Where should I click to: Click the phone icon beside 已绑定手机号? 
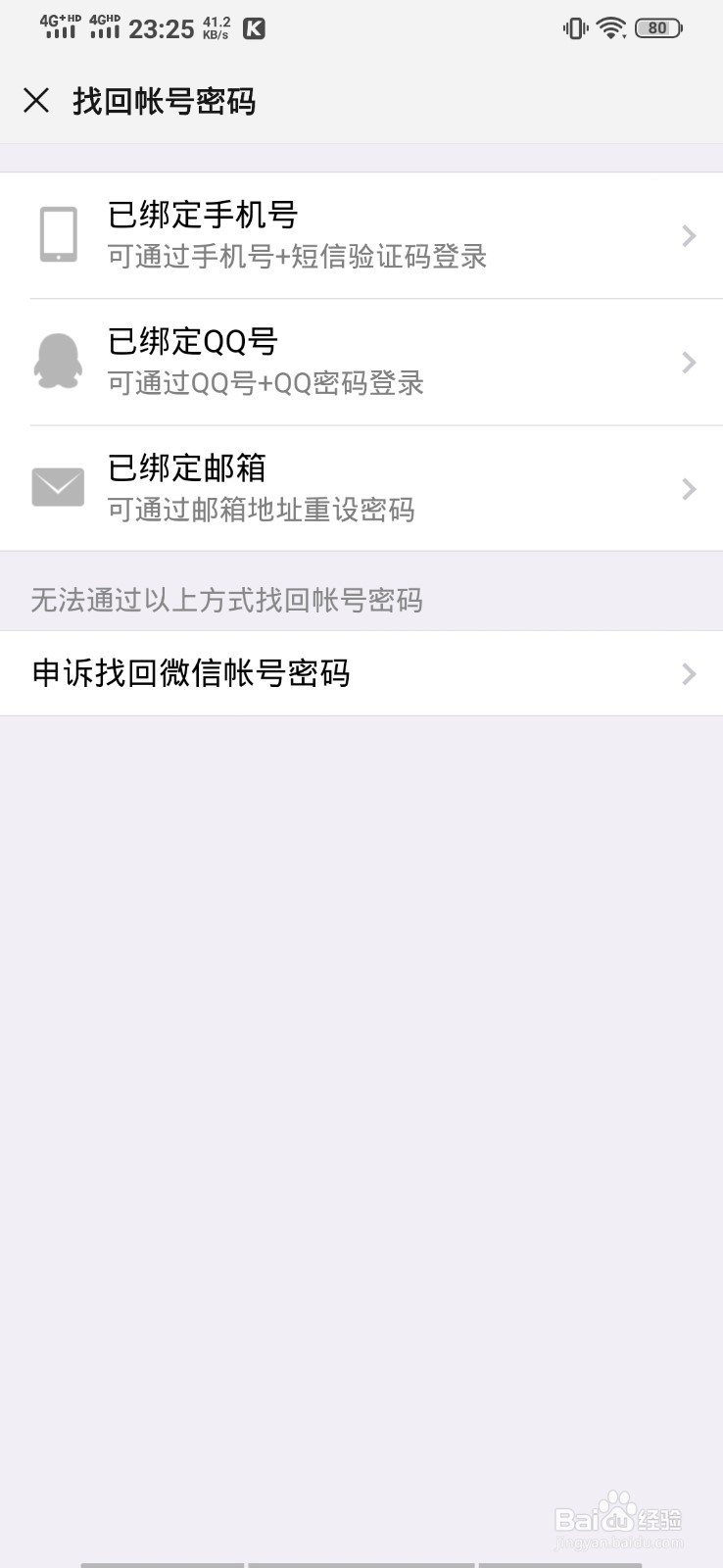point(59,233)
